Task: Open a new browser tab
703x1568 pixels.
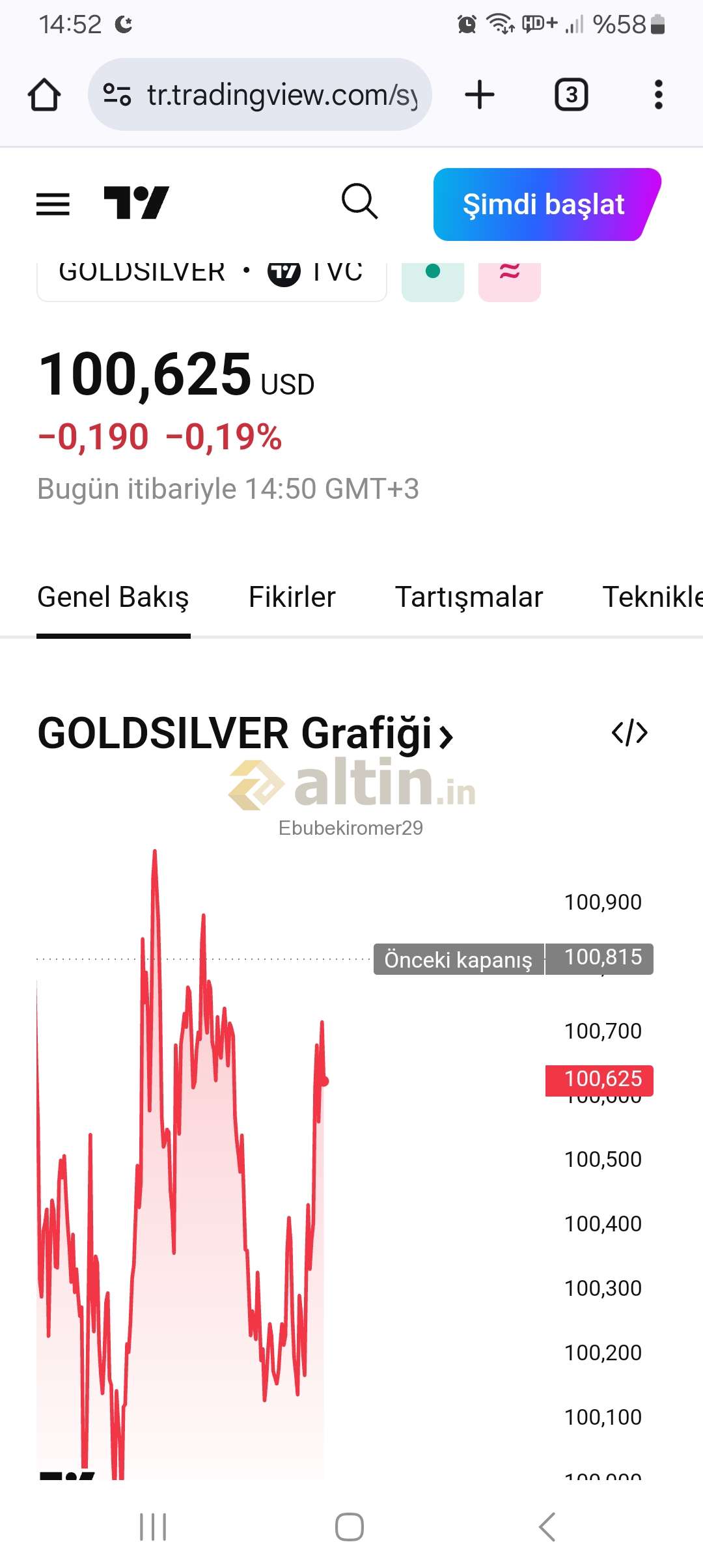Action: pos(480,95)
